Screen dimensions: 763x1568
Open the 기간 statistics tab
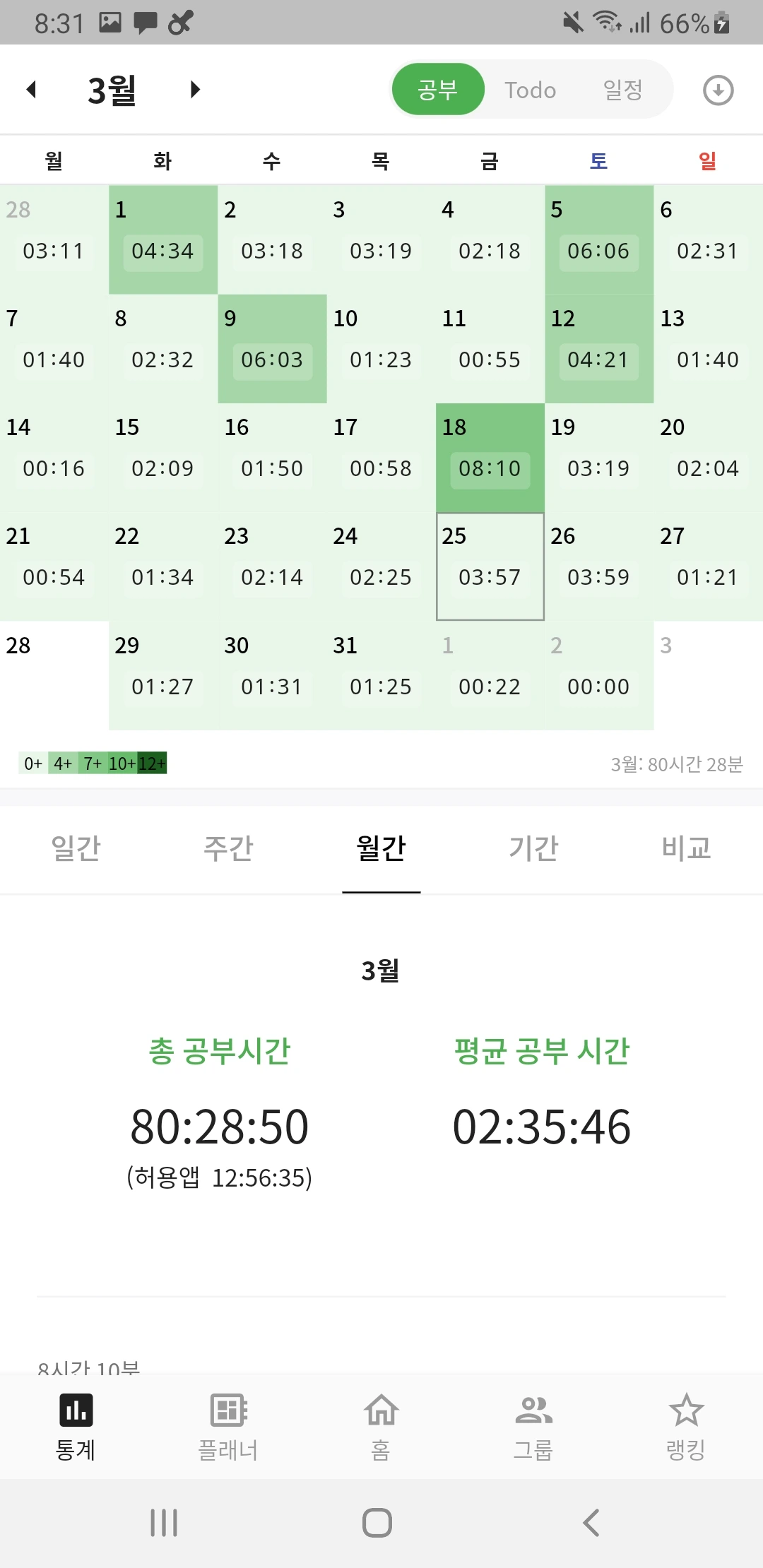click(x=534, y=848)
